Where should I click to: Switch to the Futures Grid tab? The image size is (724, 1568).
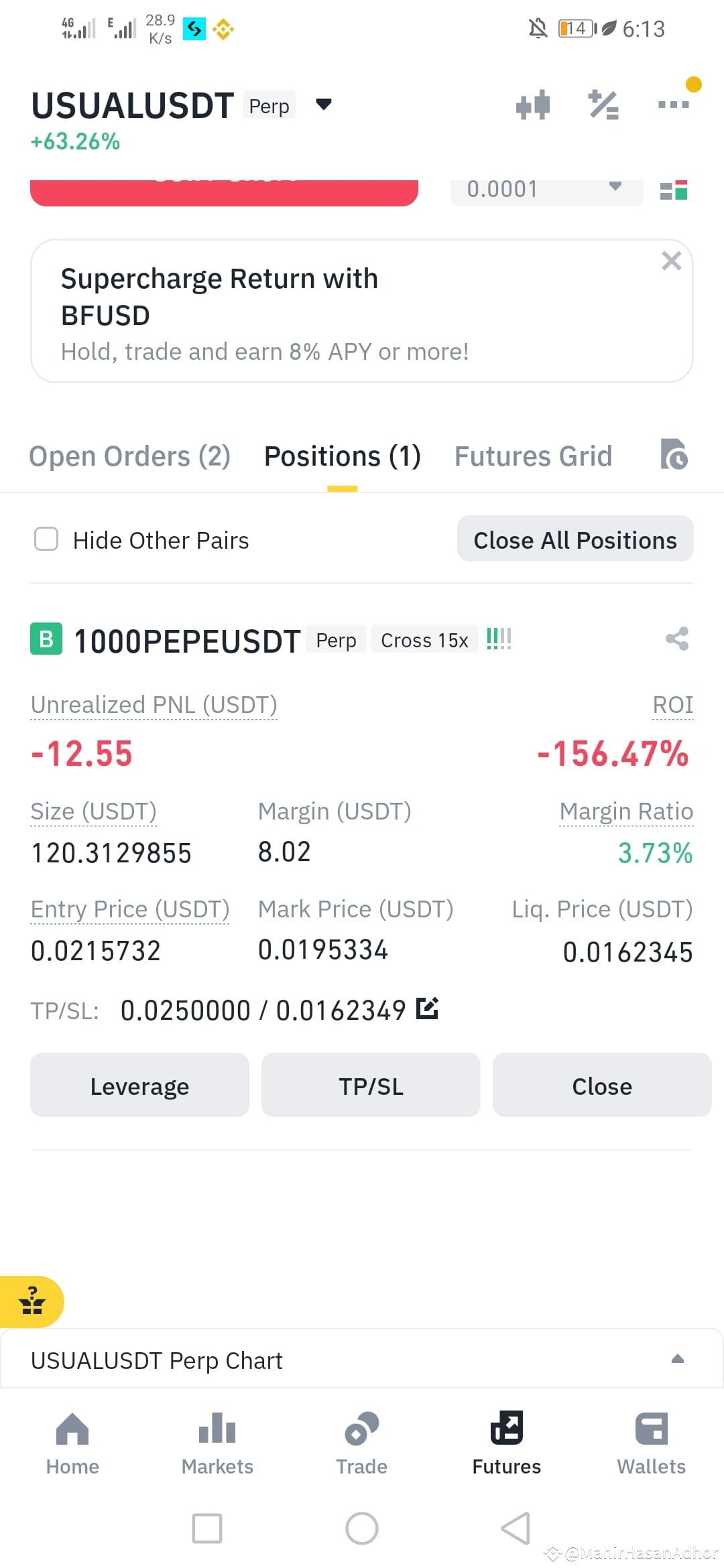point(533,455)
